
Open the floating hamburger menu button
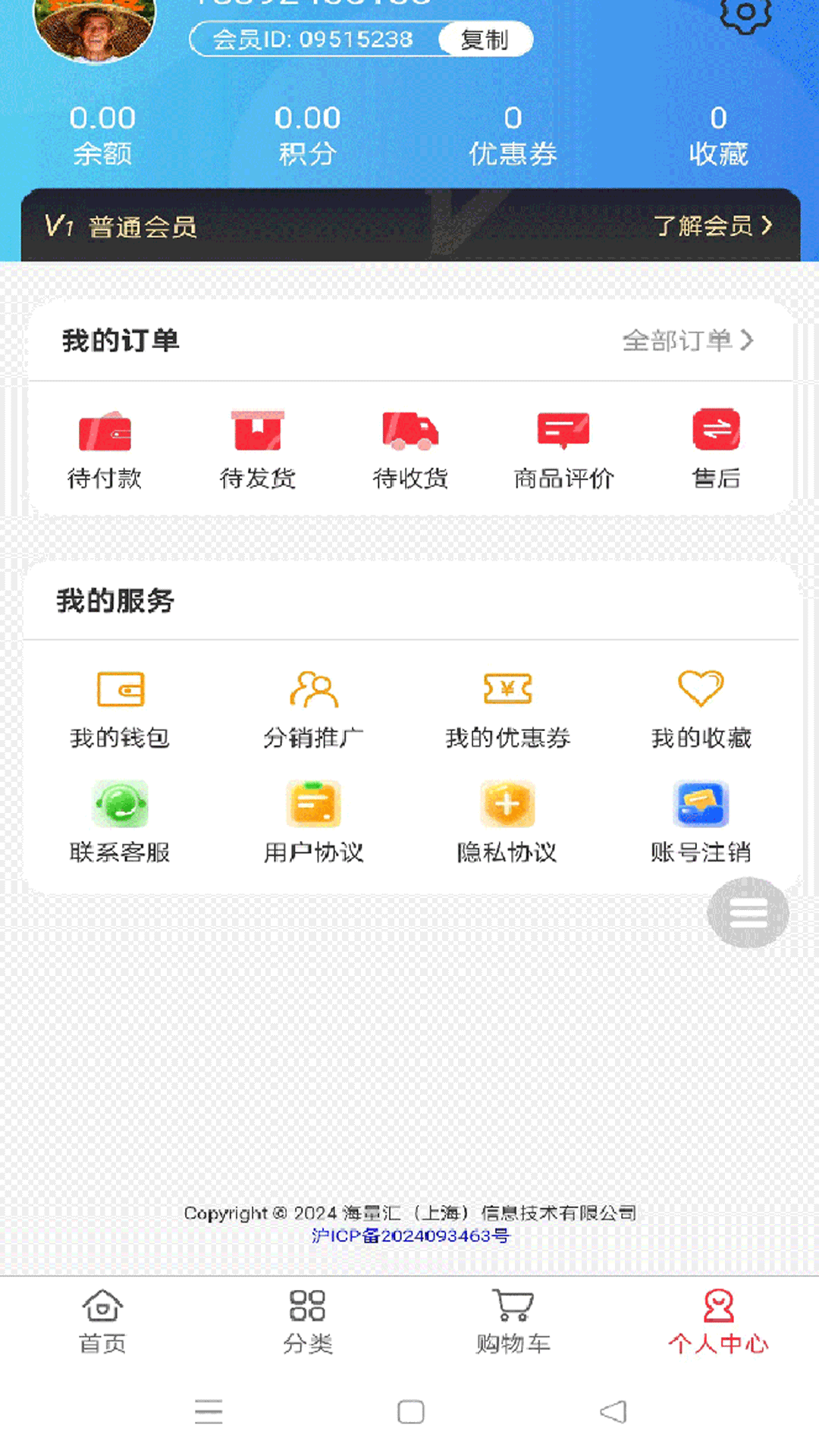(x=748, y=913)
